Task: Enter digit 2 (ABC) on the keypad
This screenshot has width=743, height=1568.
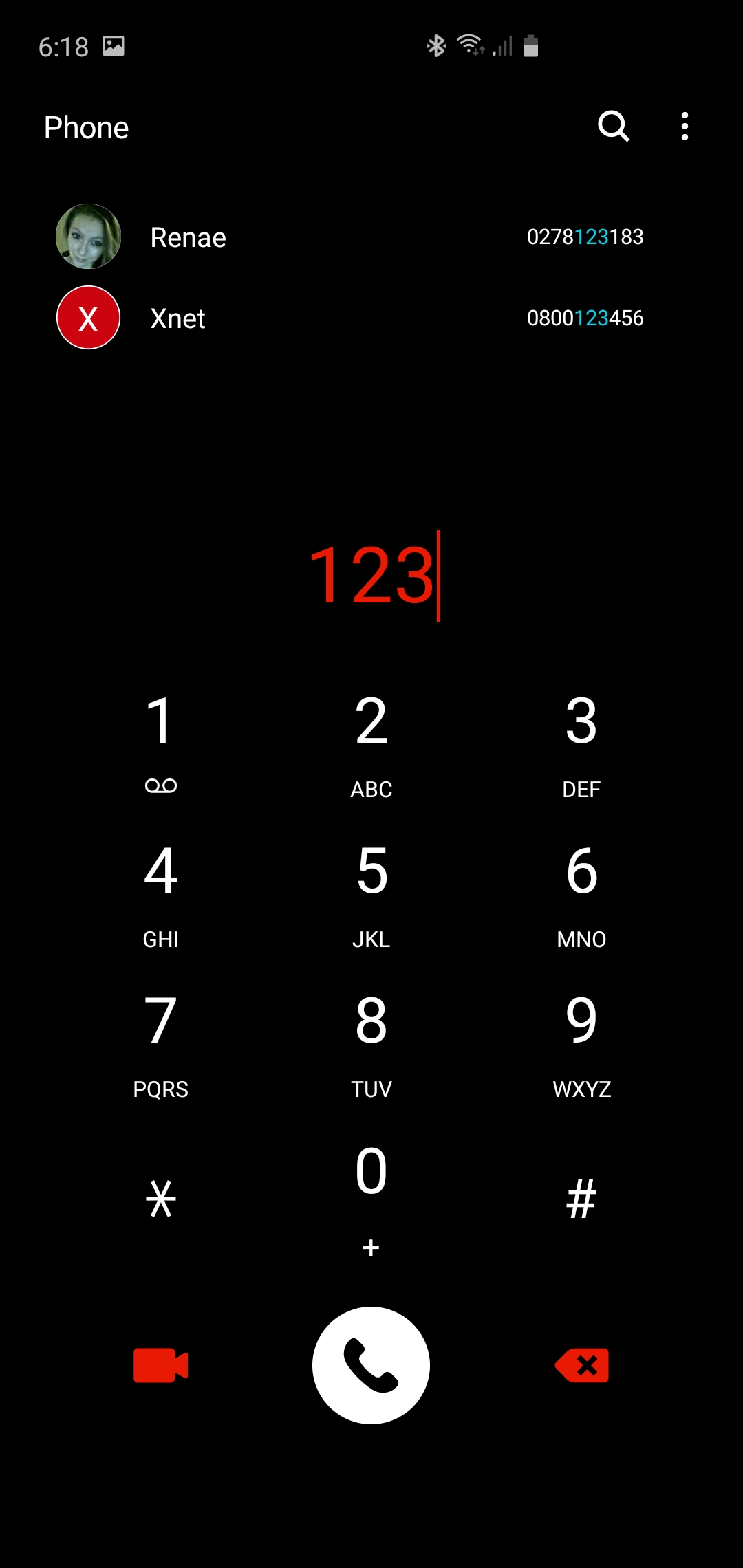Action: 371,743
